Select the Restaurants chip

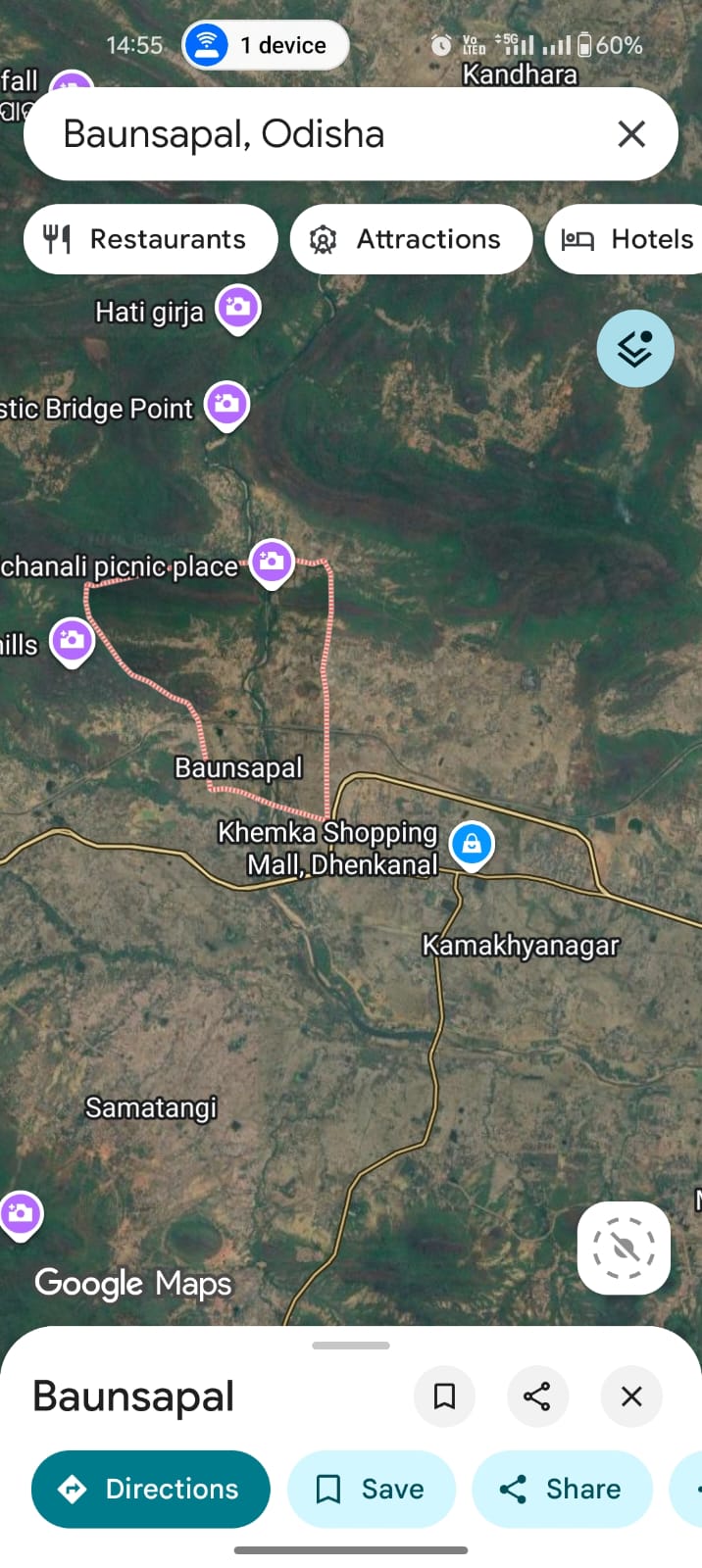click(150, 239)
